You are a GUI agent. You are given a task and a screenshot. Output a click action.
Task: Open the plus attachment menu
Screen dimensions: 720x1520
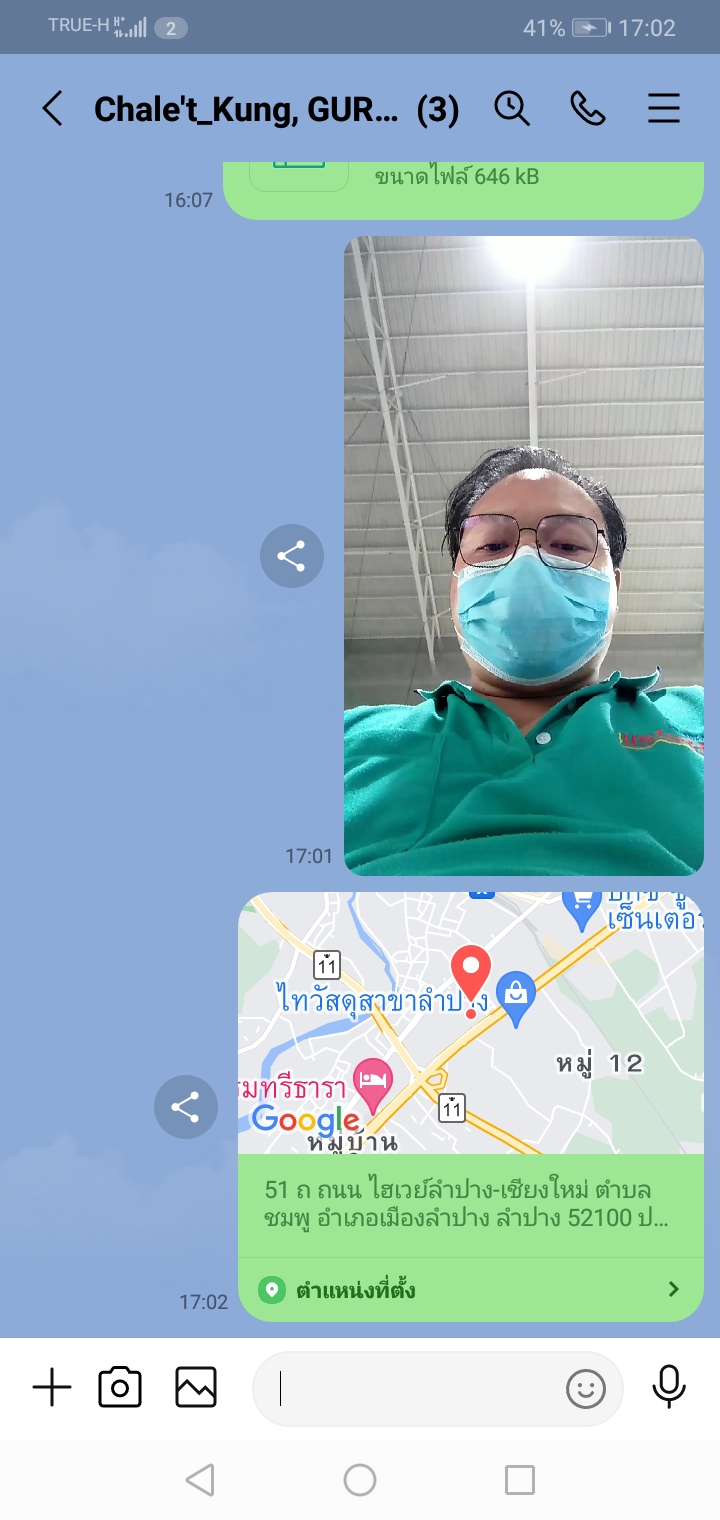point(52,1388)
